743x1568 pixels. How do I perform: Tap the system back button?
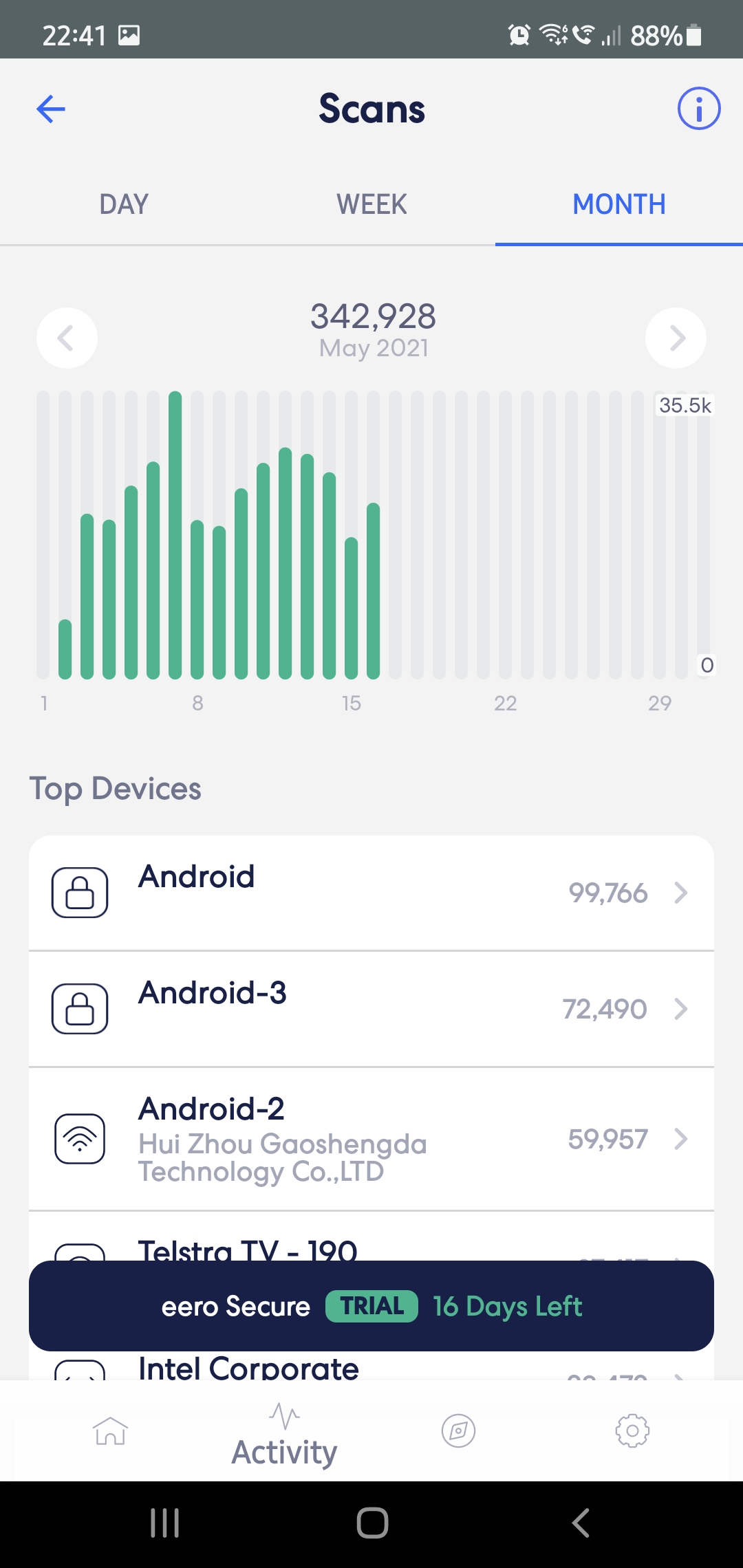pos(581,1523)
